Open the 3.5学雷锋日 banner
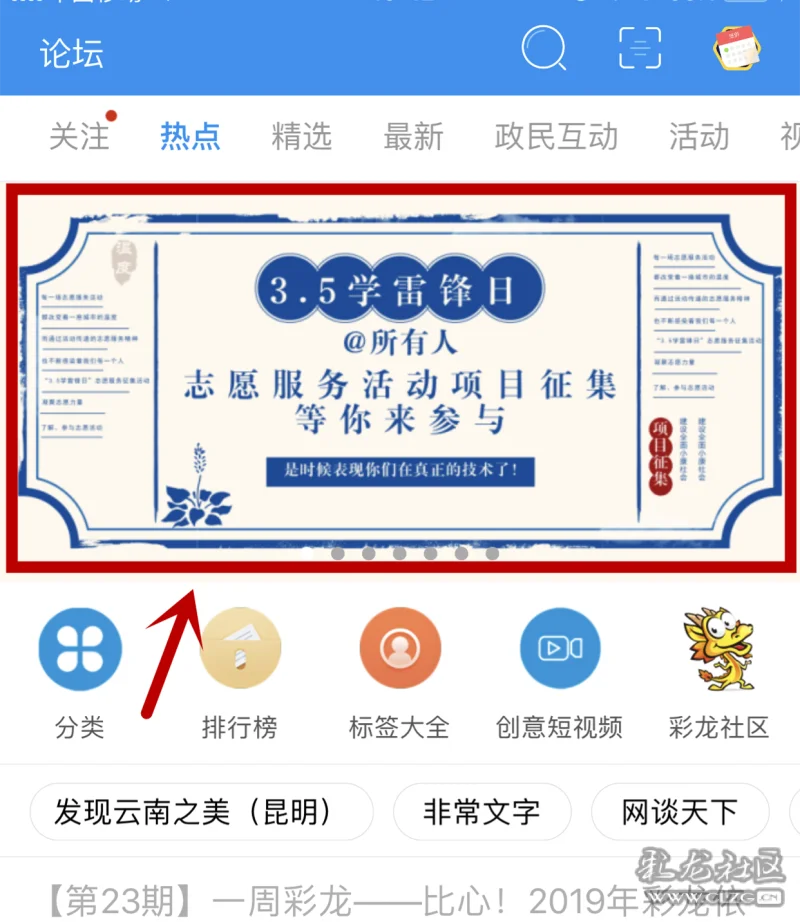Screen dimensions: 800x922 [x=400, y=378]
